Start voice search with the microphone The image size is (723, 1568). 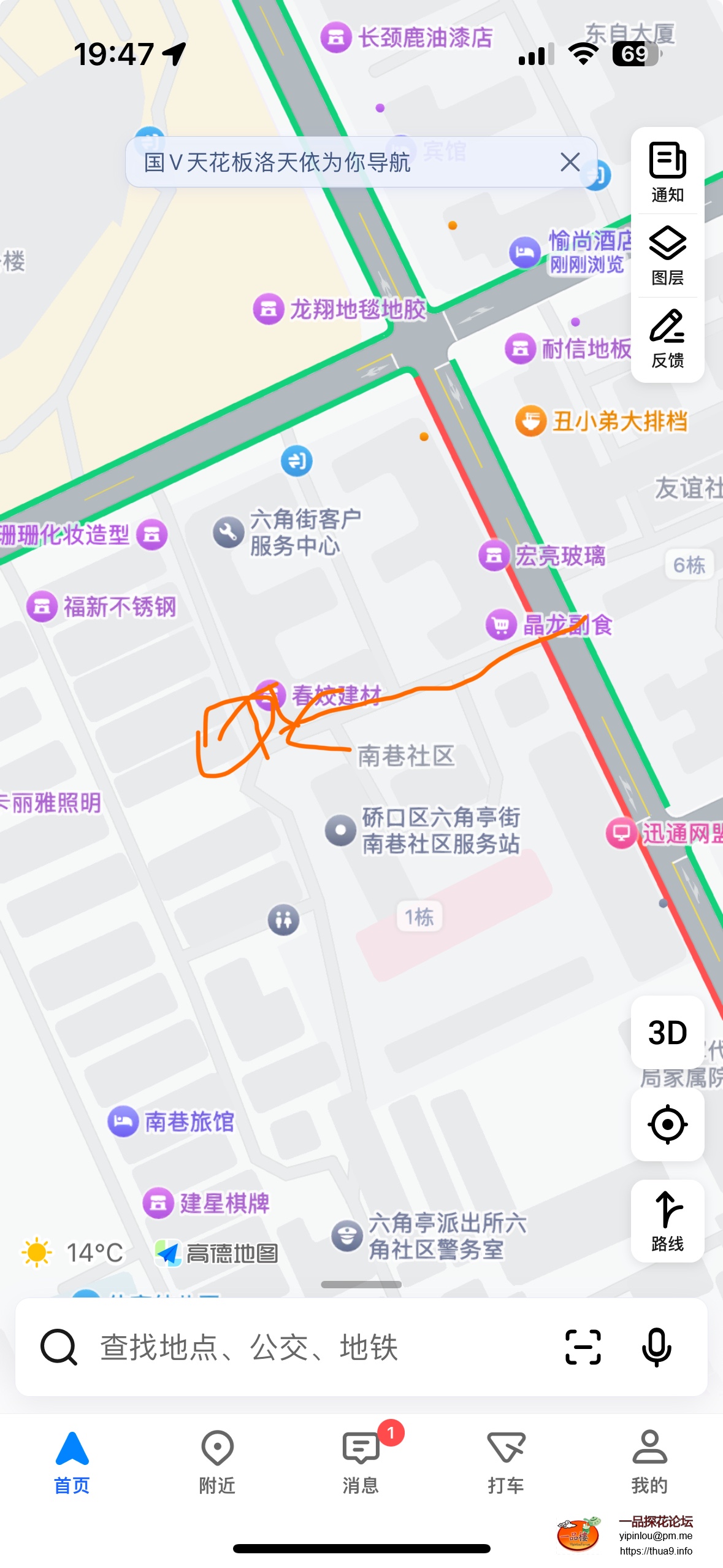pos(656,1347)
